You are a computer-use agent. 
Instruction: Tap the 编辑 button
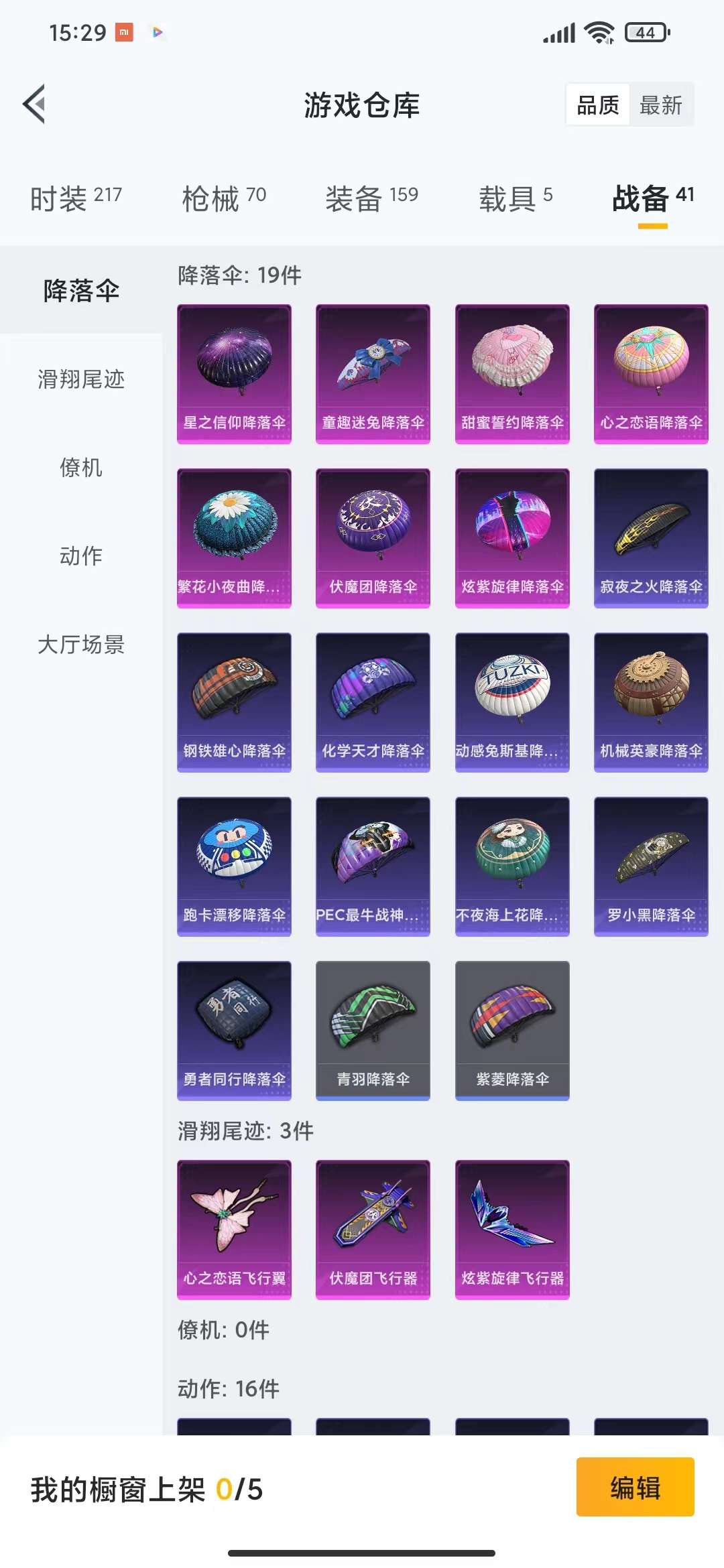[635, 1487]
